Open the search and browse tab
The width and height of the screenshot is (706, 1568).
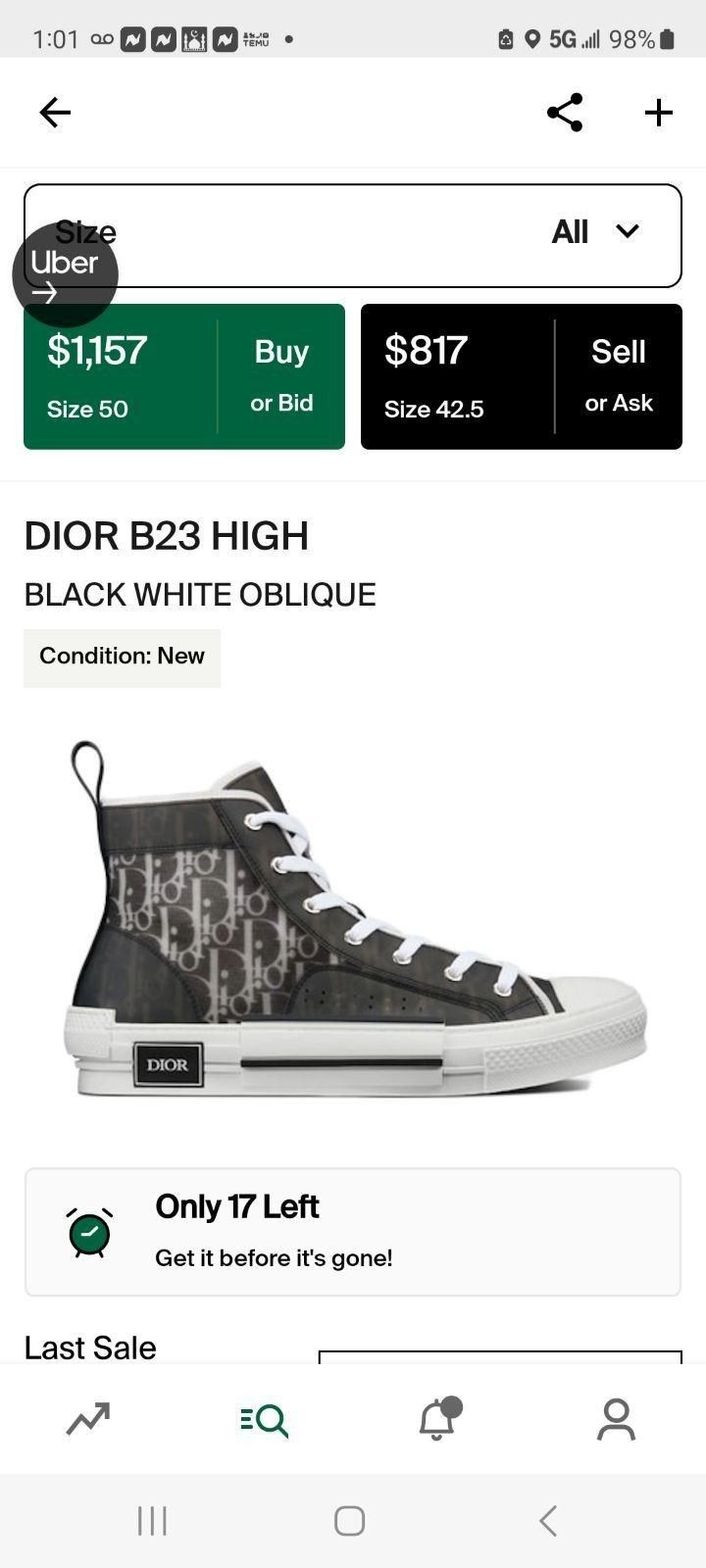[265, 1418]
